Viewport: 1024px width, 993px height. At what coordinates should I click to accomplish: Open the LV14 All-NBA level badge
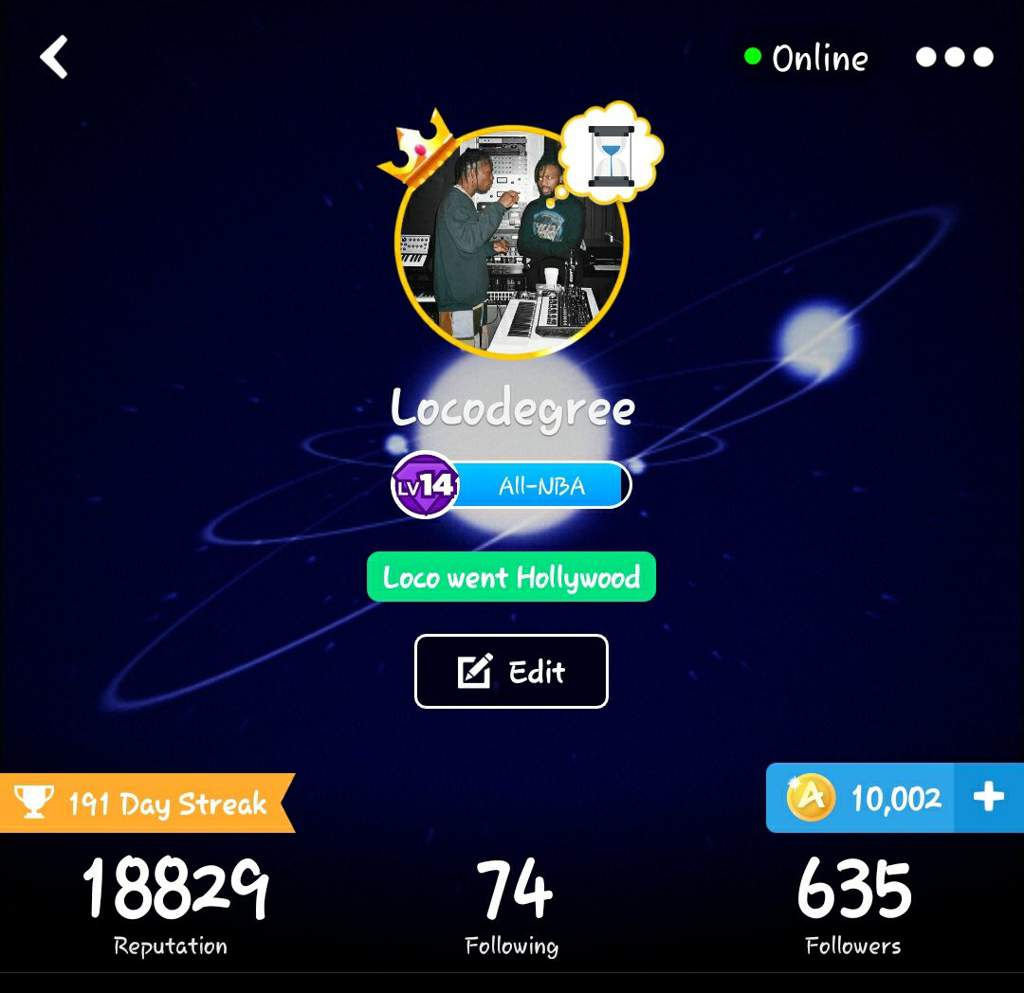coord(511,486)
